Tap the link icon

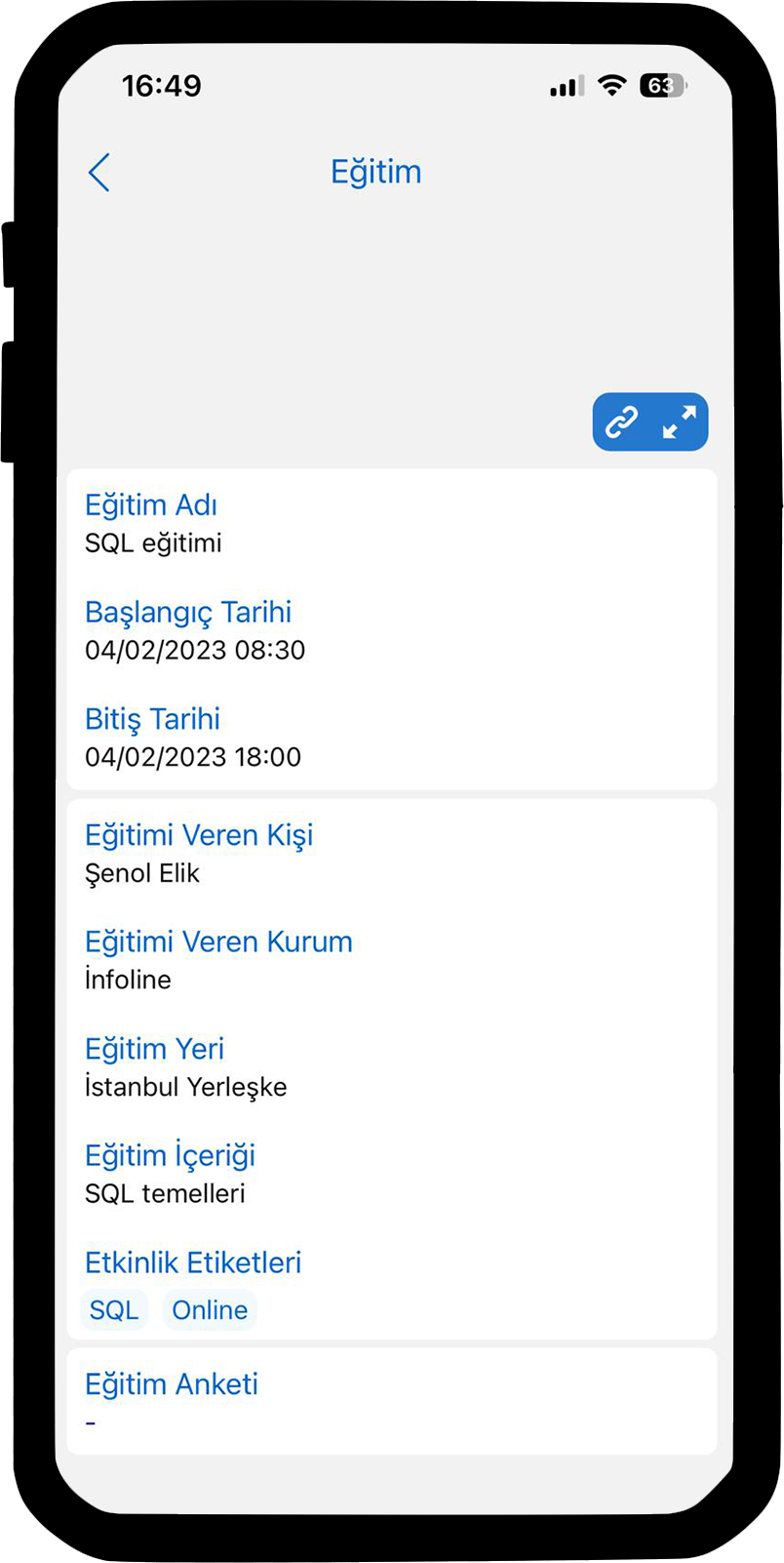click(621, 422)
